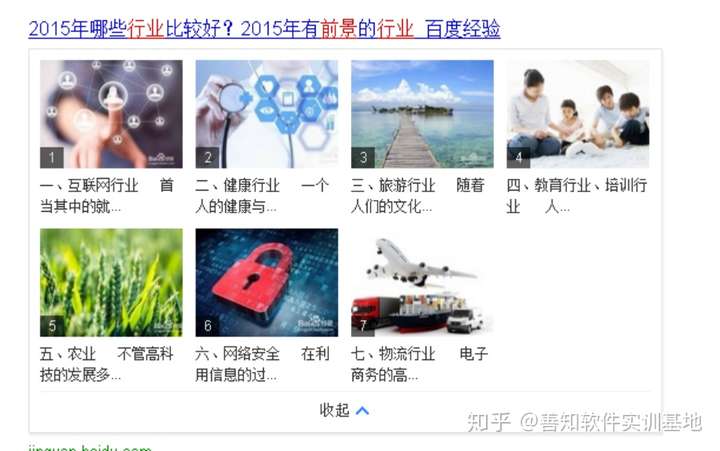This screenshot has width=720, height=451.
Task: Tap the 农业 wheat field tile
Action: [x=111, y=282]
